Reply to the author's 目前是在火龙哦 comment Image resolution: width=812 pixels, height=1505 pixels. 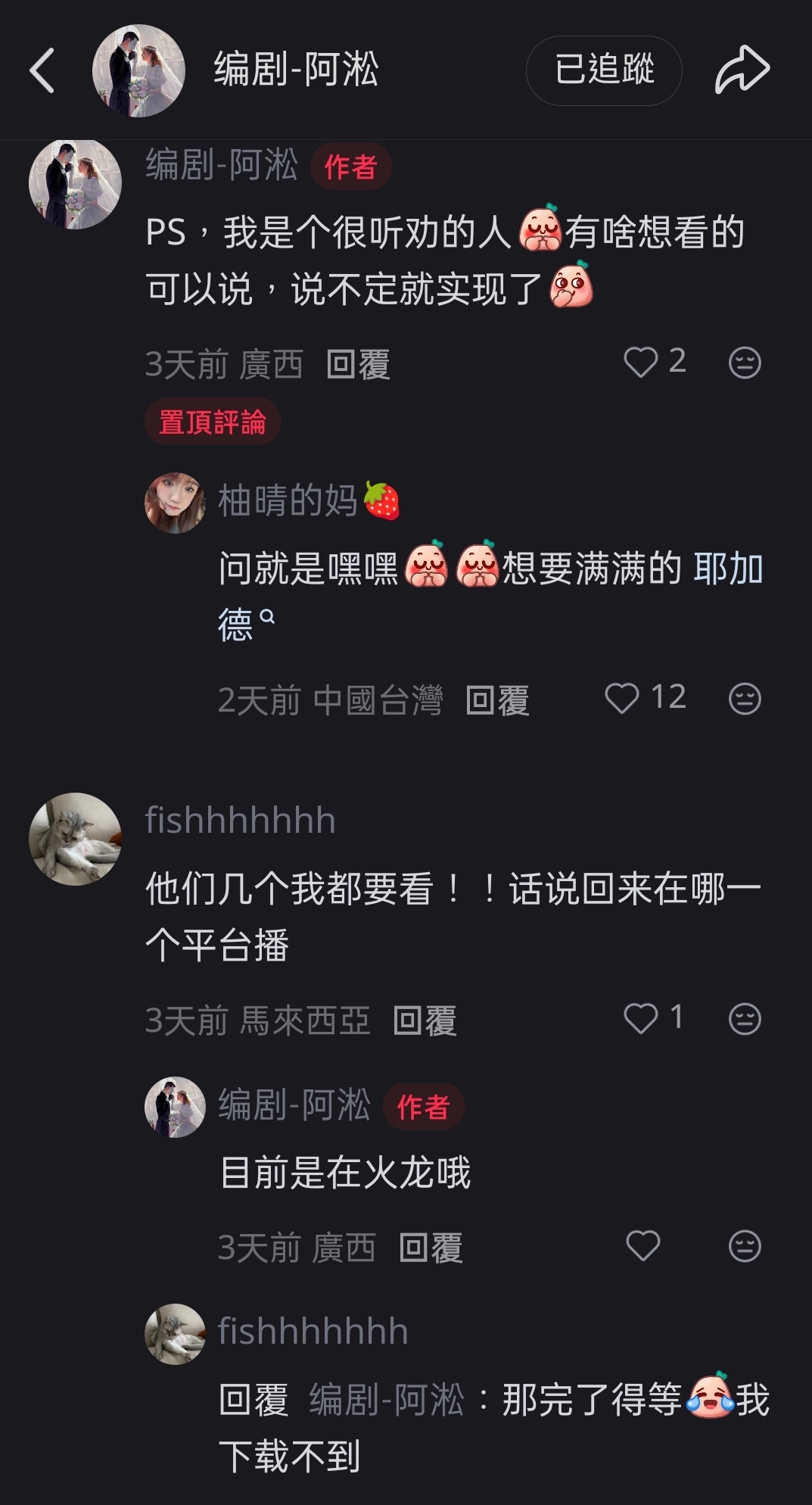coord(431,1248)
